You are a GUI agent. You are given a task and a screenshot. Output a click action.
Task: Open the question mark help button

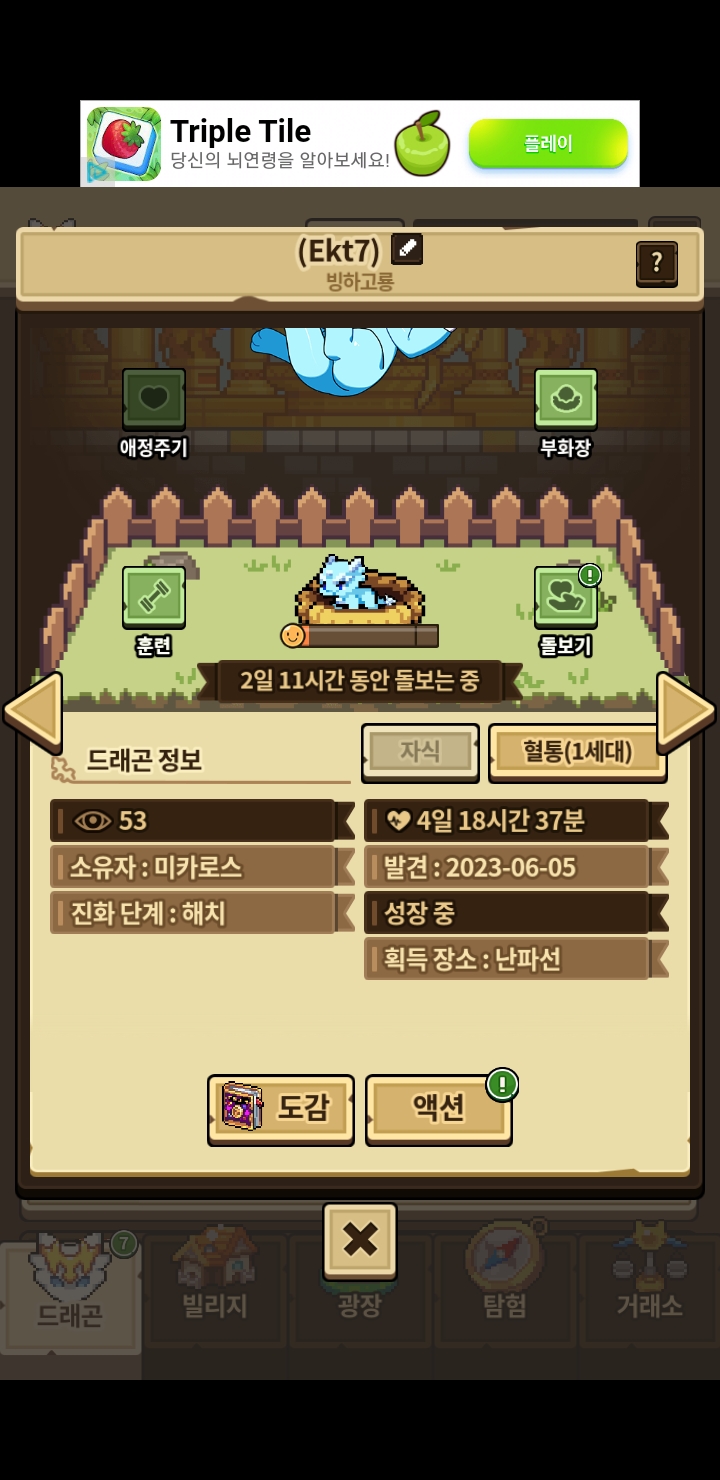[x=656, y=263]
